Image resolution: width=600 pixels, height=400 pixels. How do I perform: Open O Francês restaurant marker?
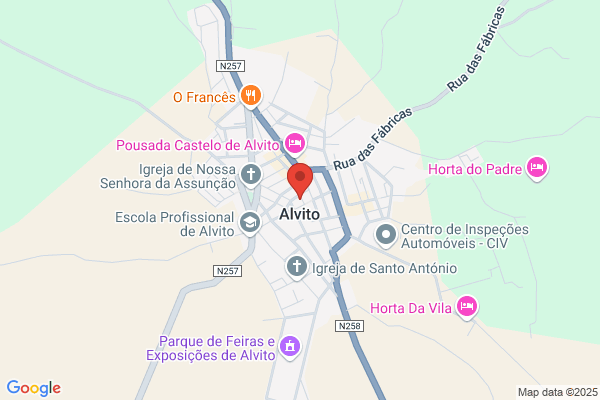pos(251,96)
